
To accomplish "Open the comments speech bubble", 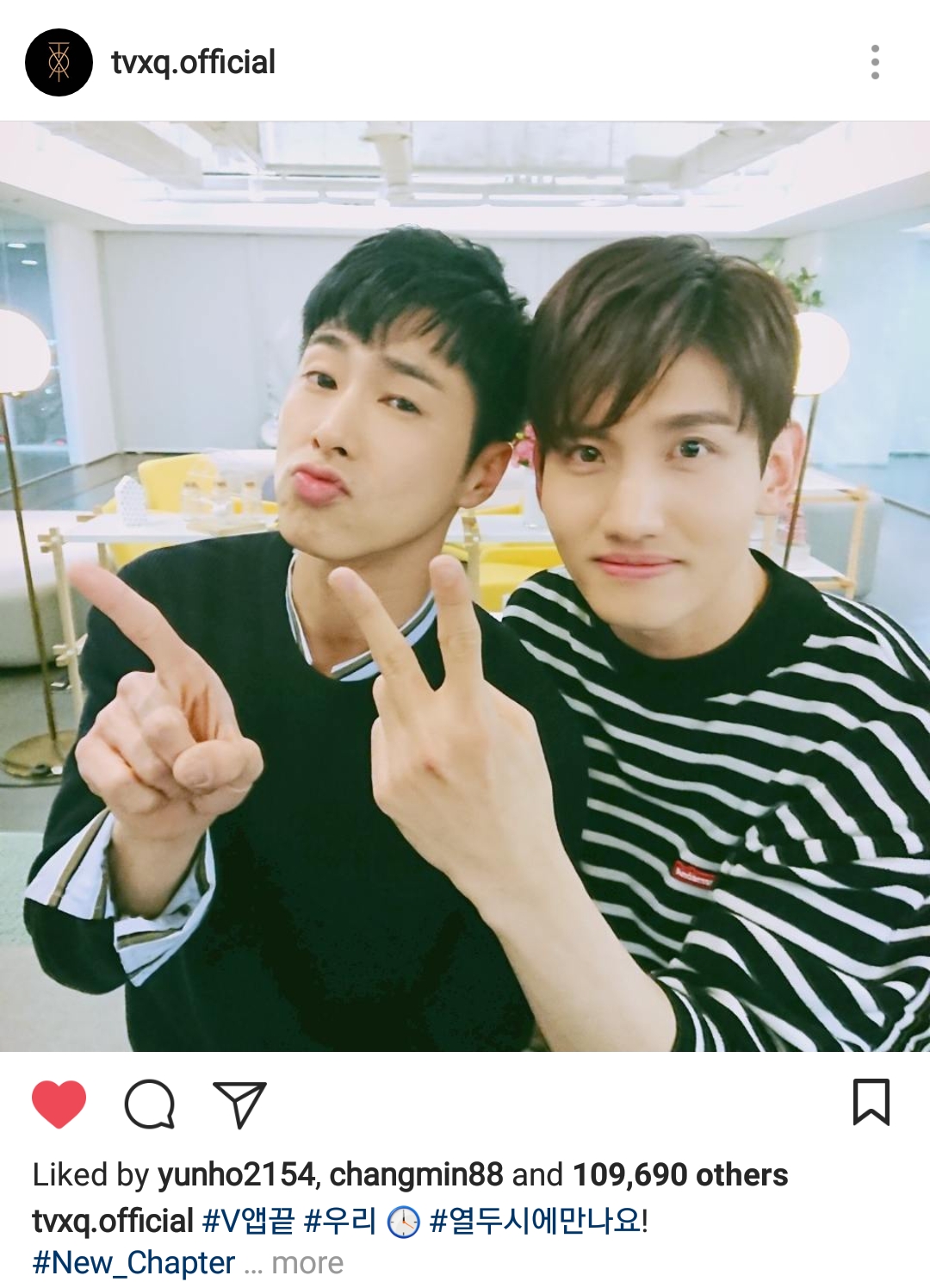I will click(x=150, y=1104).
